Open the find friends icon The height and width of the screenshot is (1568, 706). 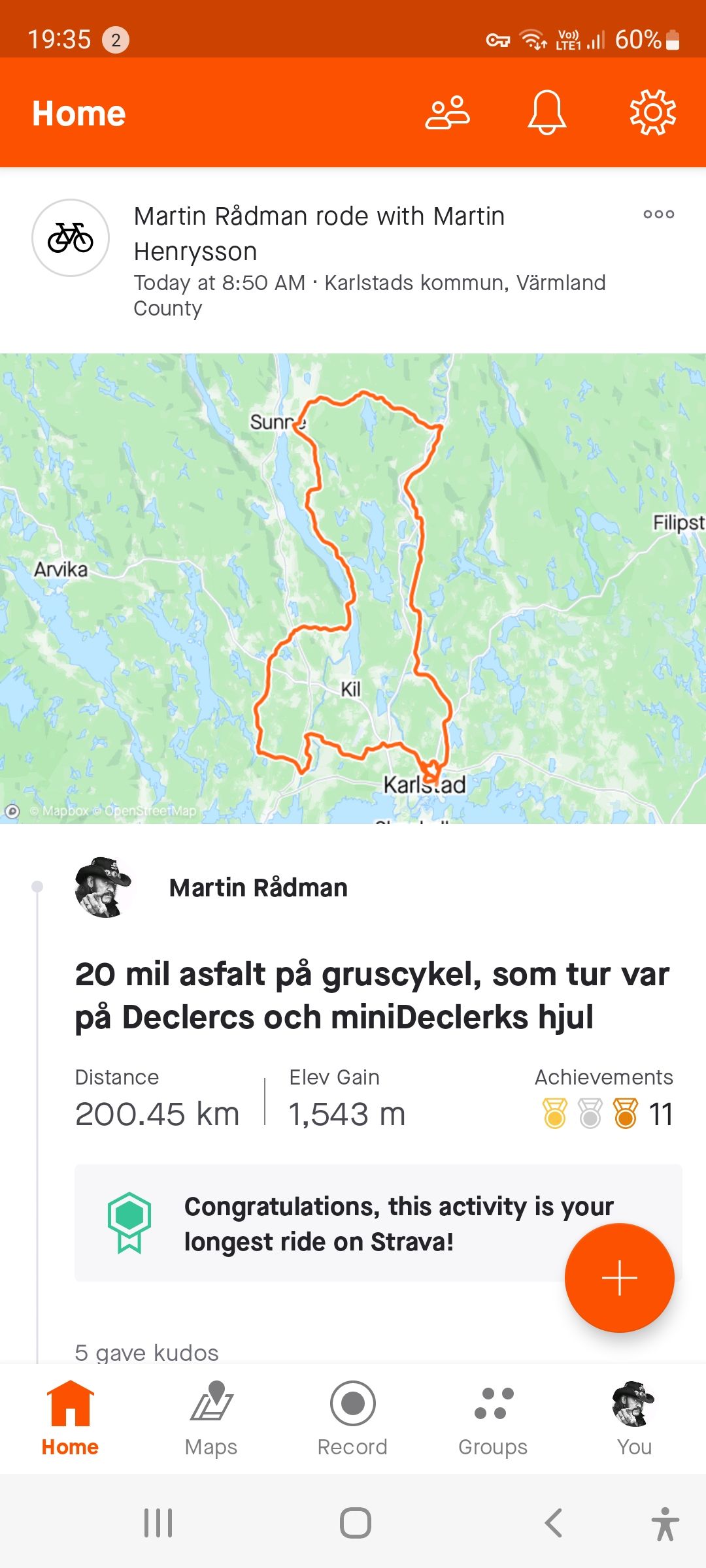pos(448,112)
